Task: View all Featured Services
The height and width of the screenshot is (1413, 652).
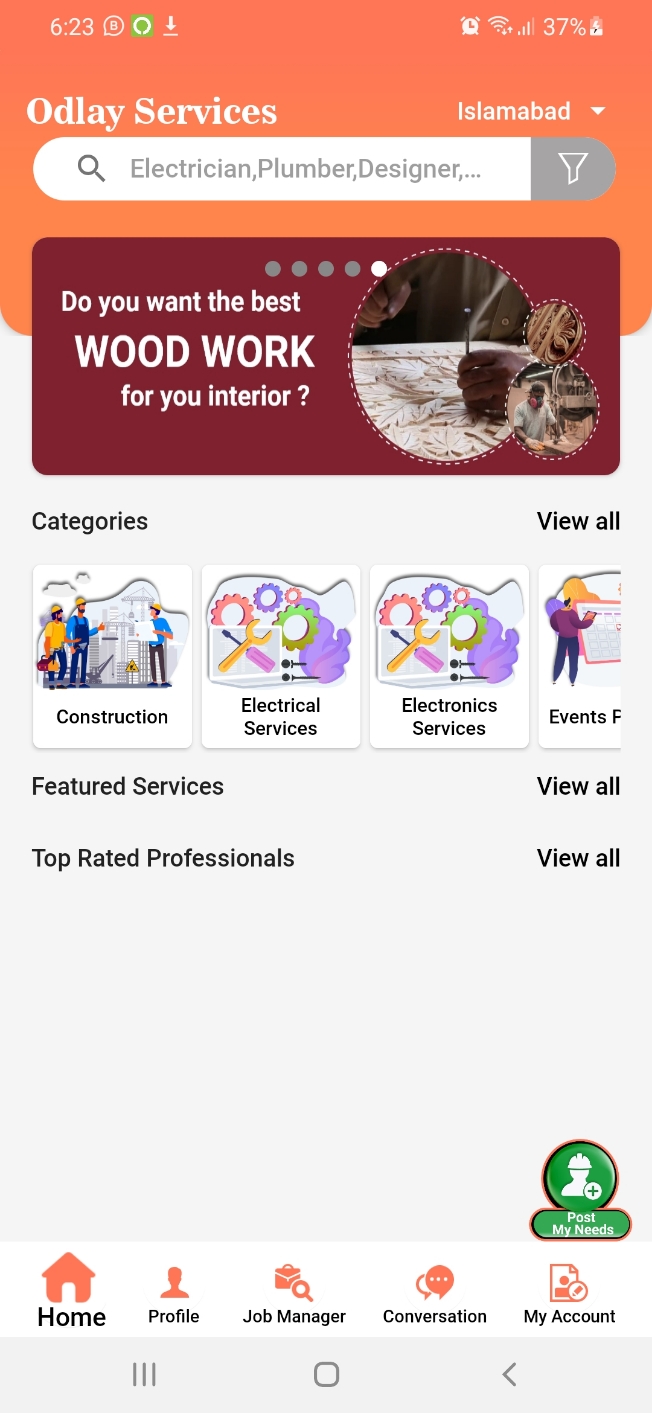Action: tap(578, 786)
